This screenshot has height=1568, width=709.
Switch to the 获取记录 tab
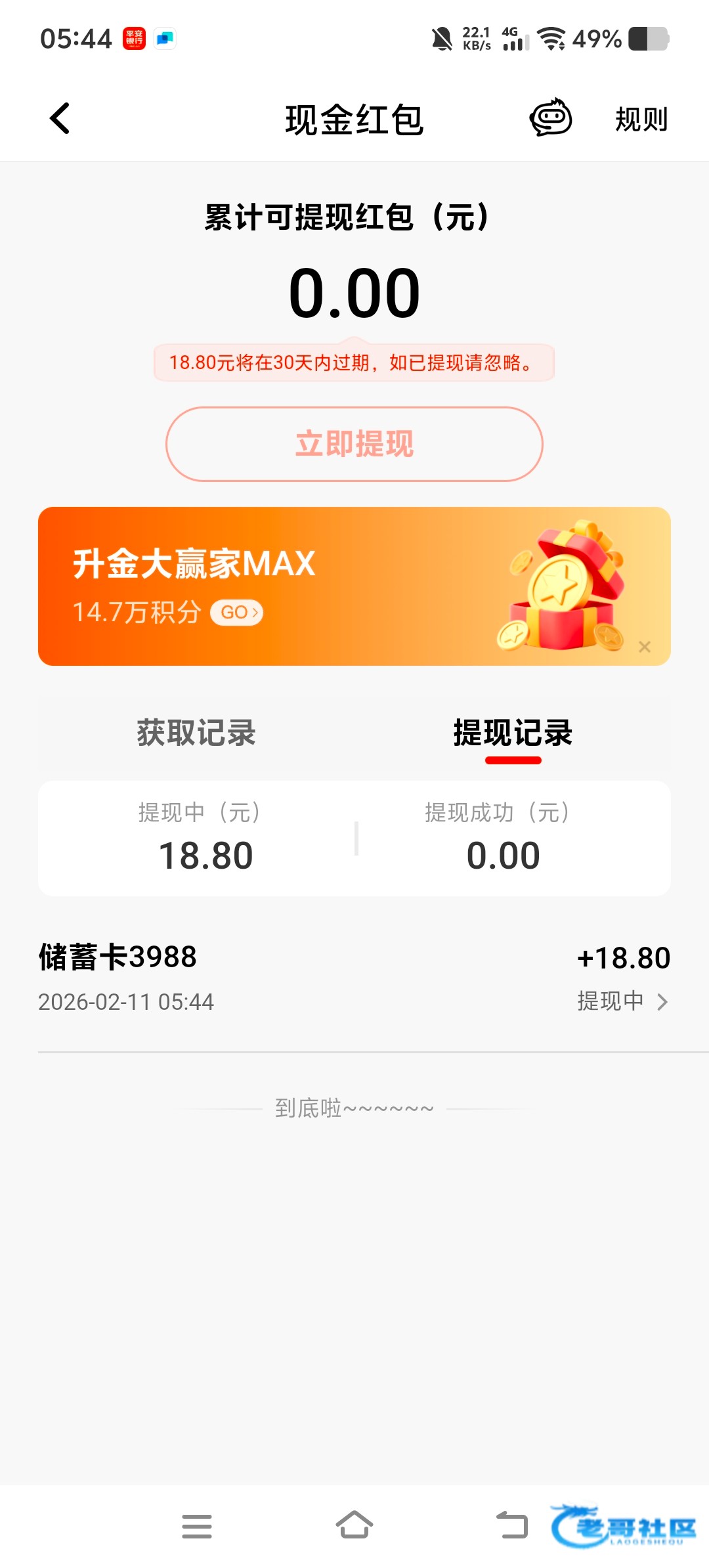click(196, 733)
